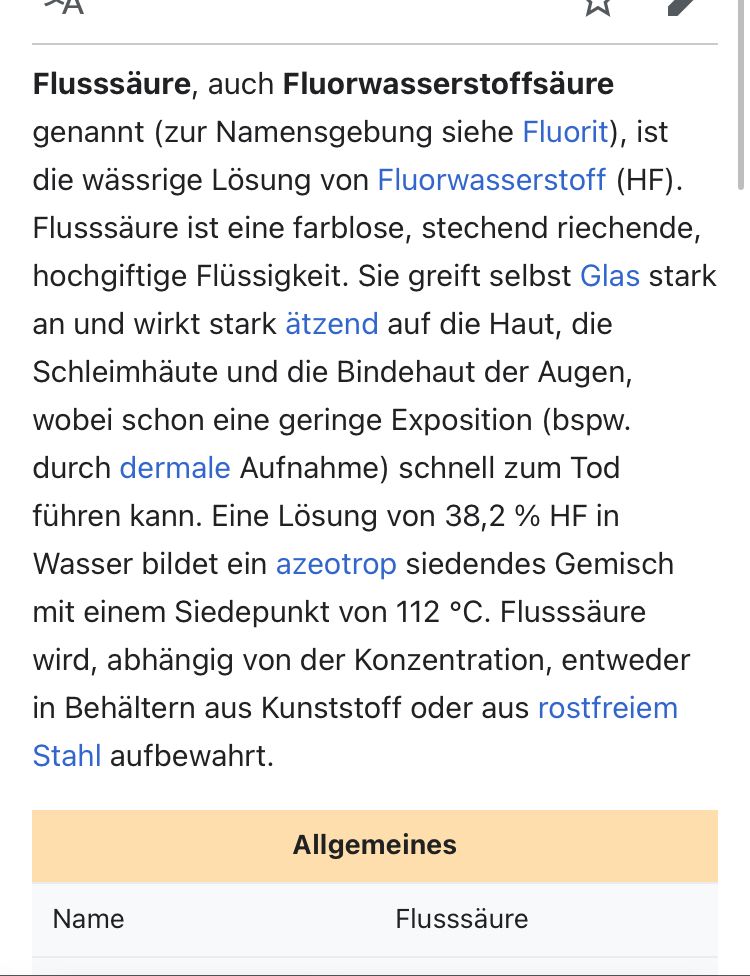The image size is (750, 976).
Task: Edit the article with pencil icon
Action: pyautogui.click(x=681, y=5)
